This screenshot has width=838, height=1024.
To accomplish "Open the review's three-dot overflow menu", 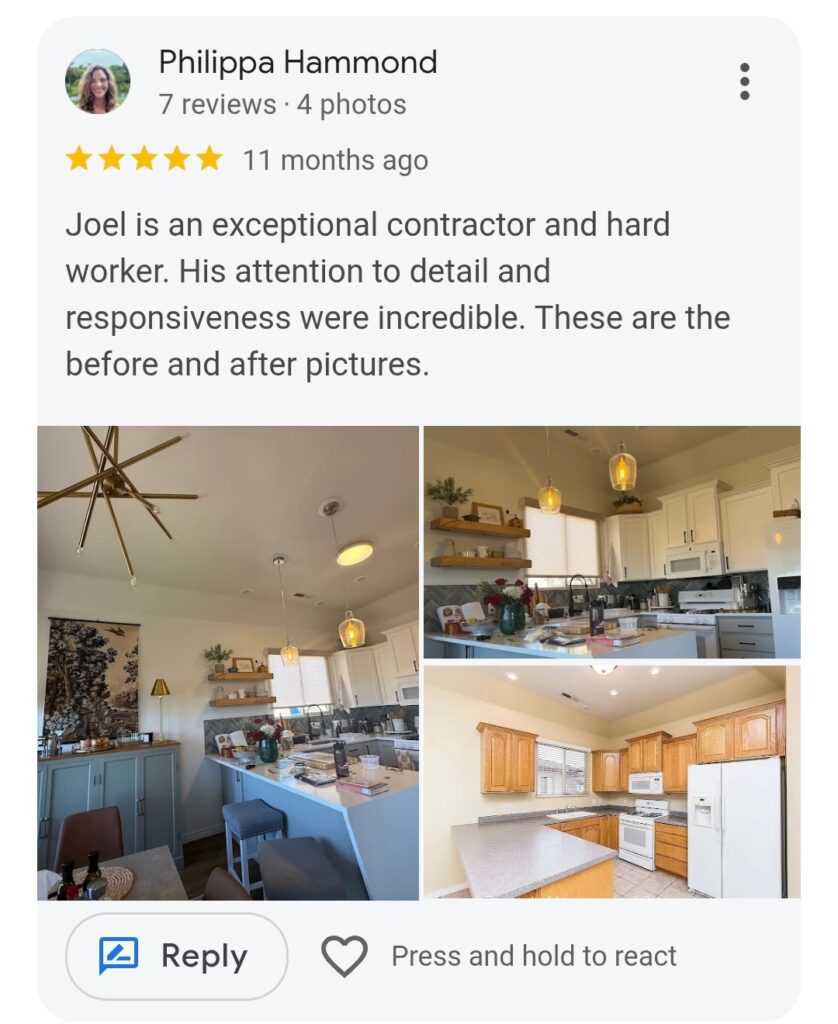I will pyautogui.click(x=744, y=81).
